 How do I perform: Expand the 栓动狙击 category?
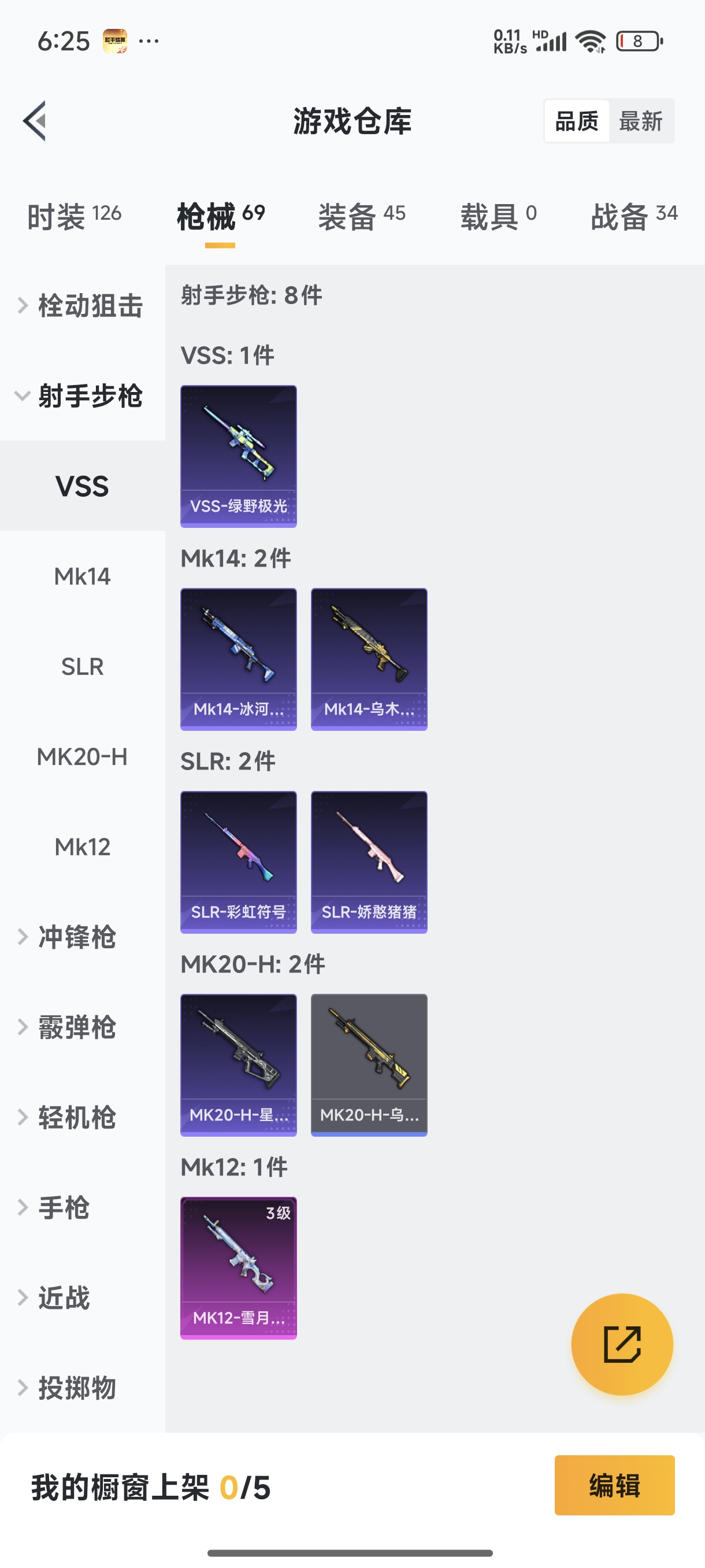click(82, 306)
